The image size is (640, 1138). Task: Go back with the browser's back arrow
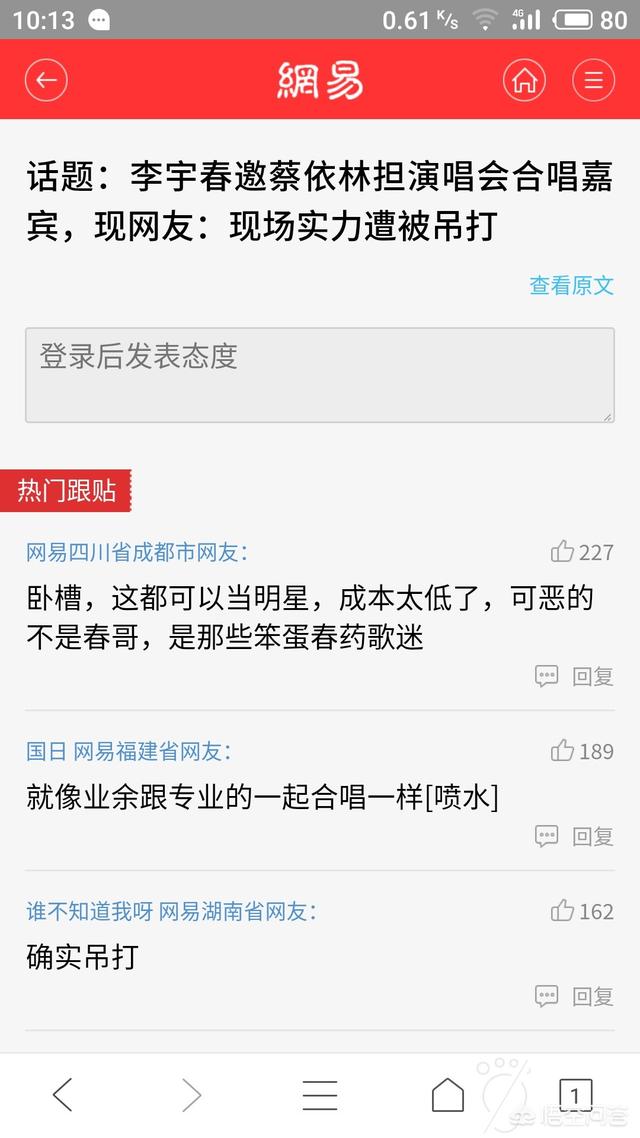62,1095
